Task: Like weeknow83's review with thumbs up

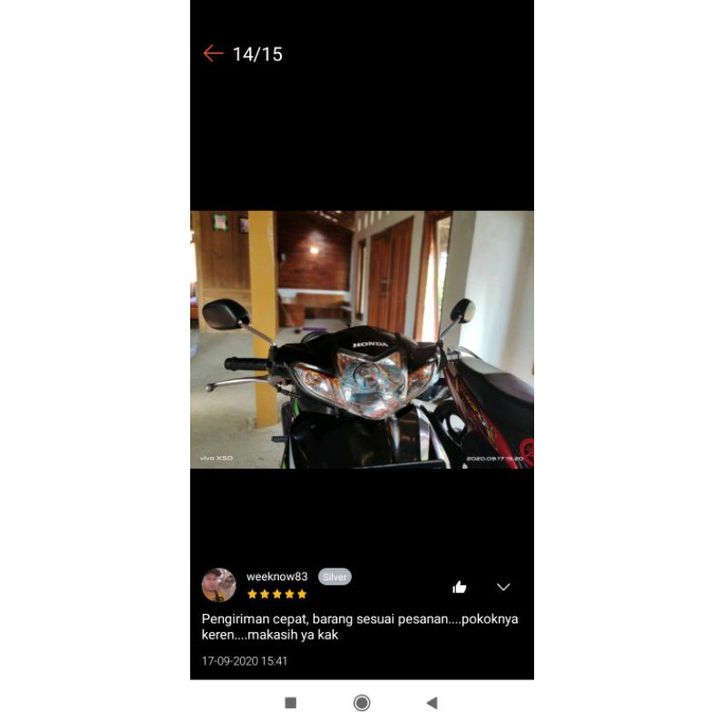Action: (x=459, y=587)
